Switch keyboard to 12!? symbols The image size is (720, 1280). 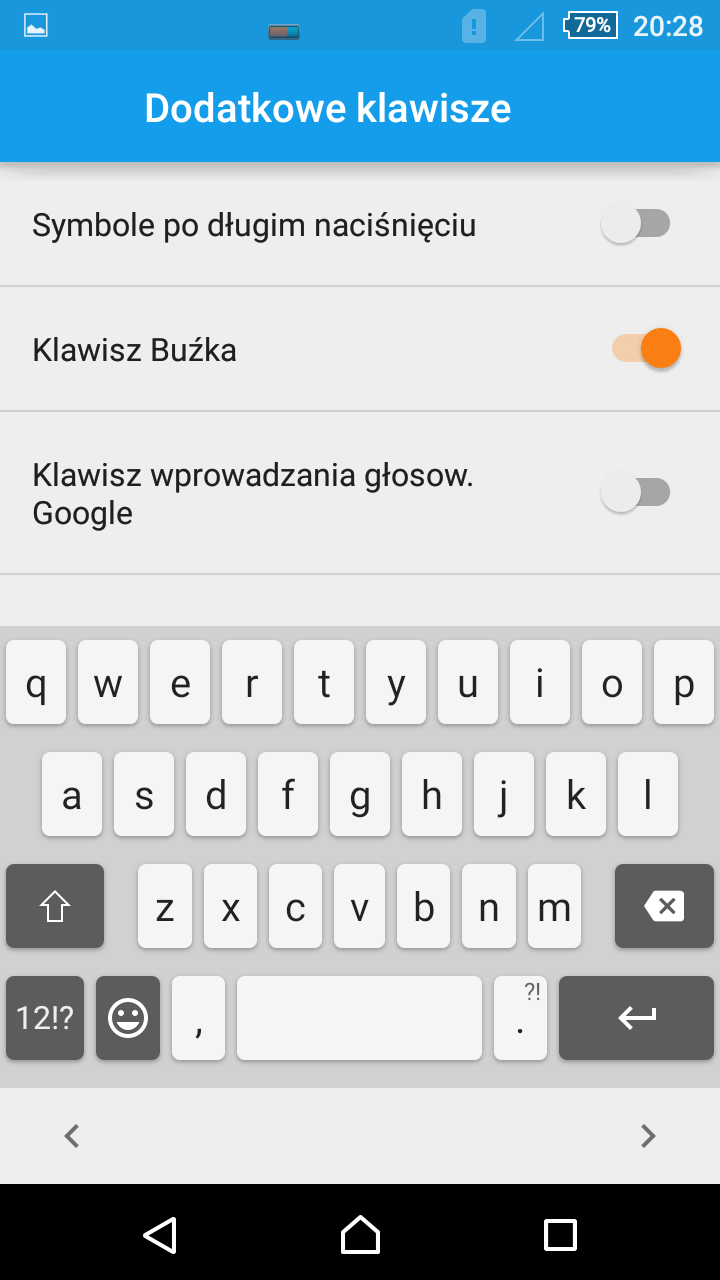tap(45, 1018)
